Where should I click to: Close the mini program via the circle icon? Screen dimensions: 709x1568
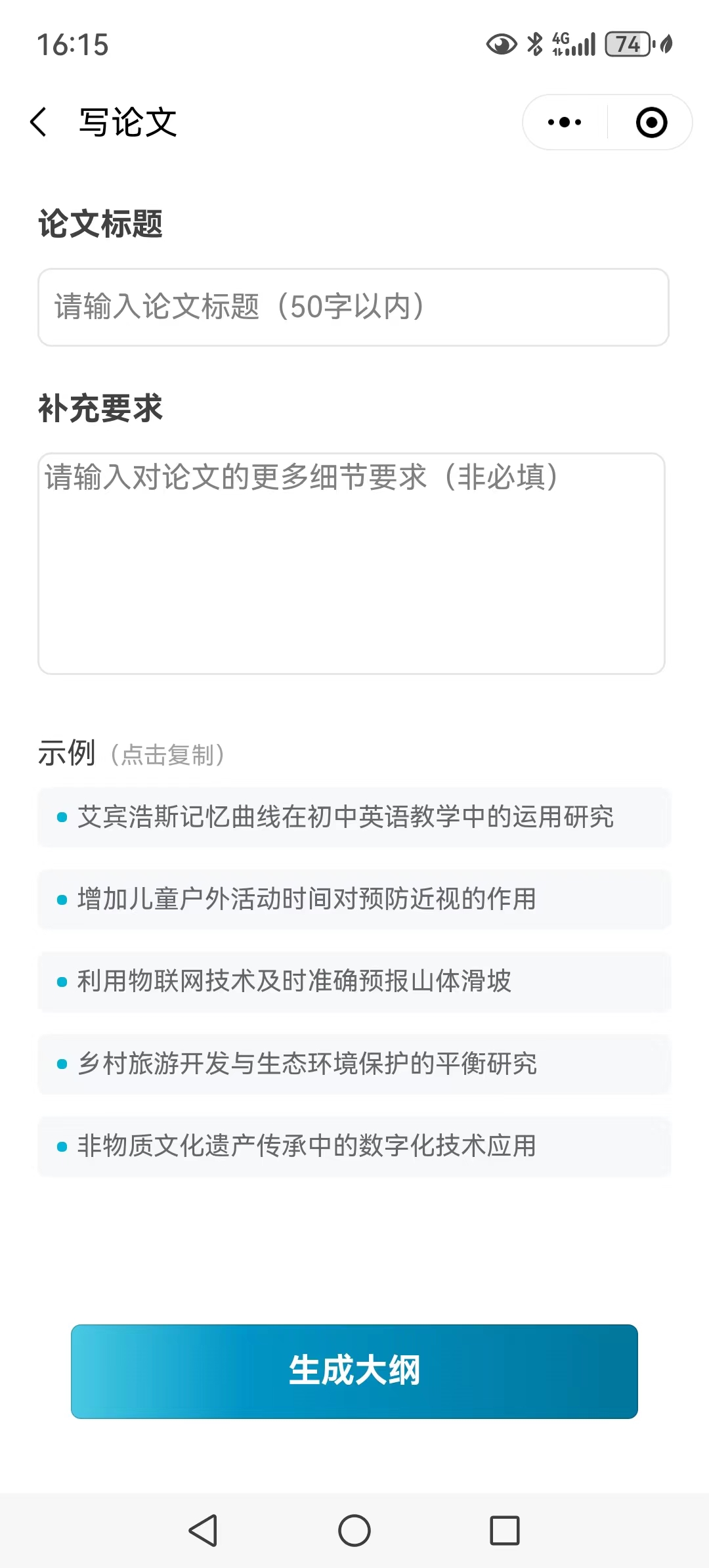point(651,122)
